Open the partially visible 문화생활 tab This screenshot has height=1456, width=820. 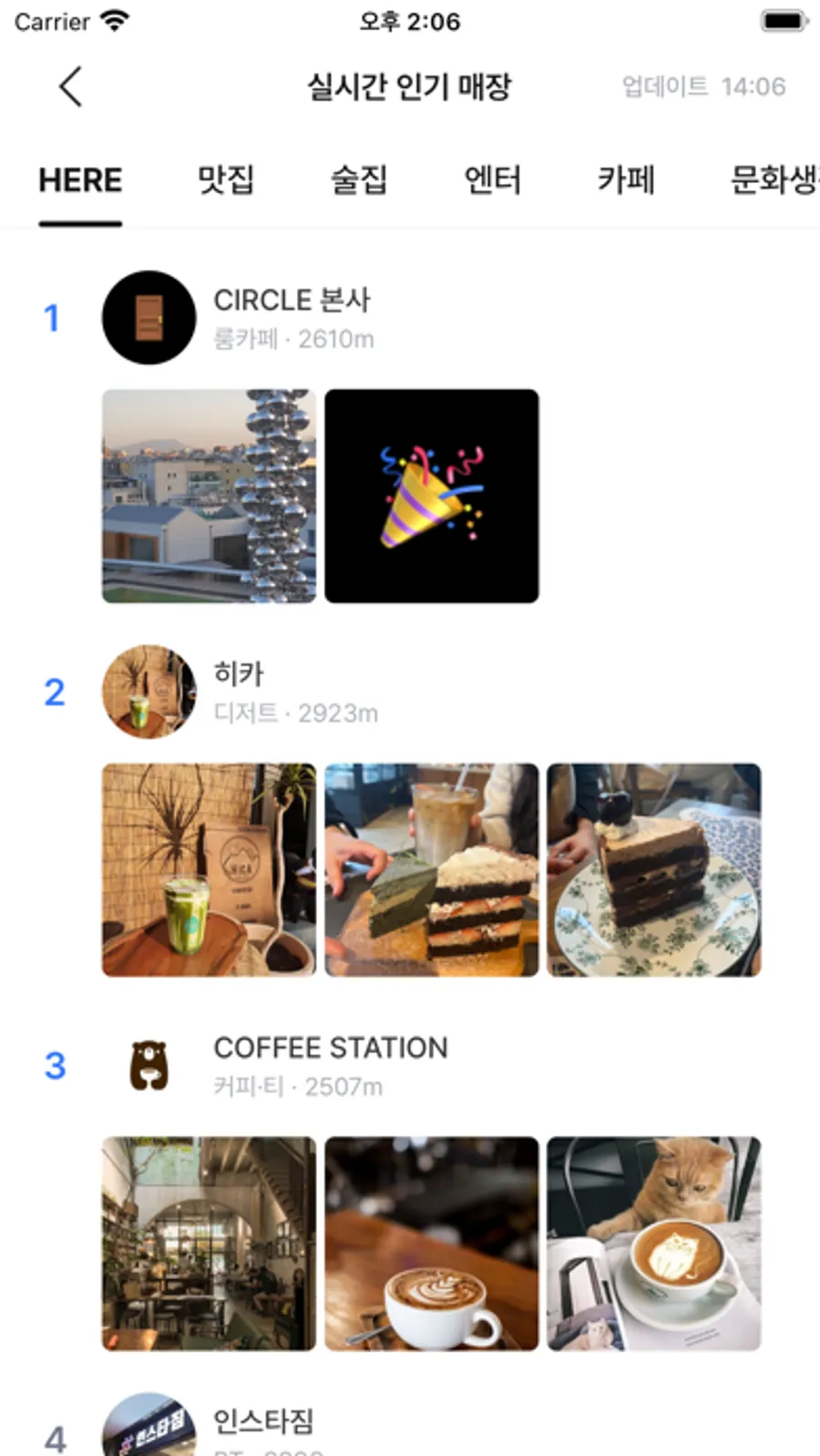(x=773, y=180)
